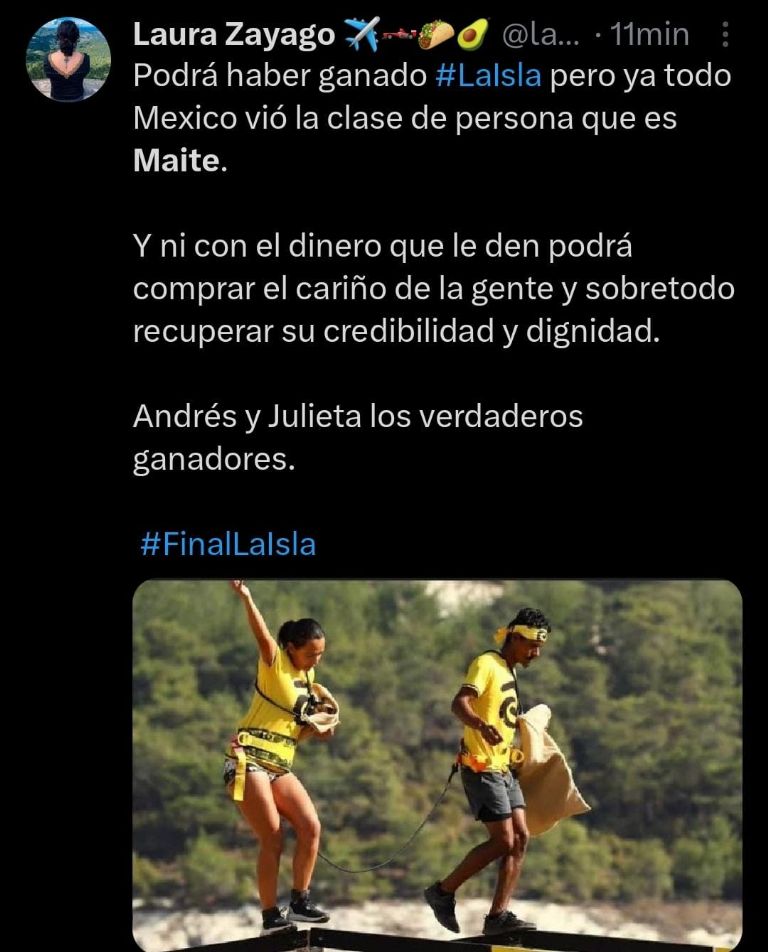Open the tweet's overflow menu

pyautogui.click(x=725, y=36)
